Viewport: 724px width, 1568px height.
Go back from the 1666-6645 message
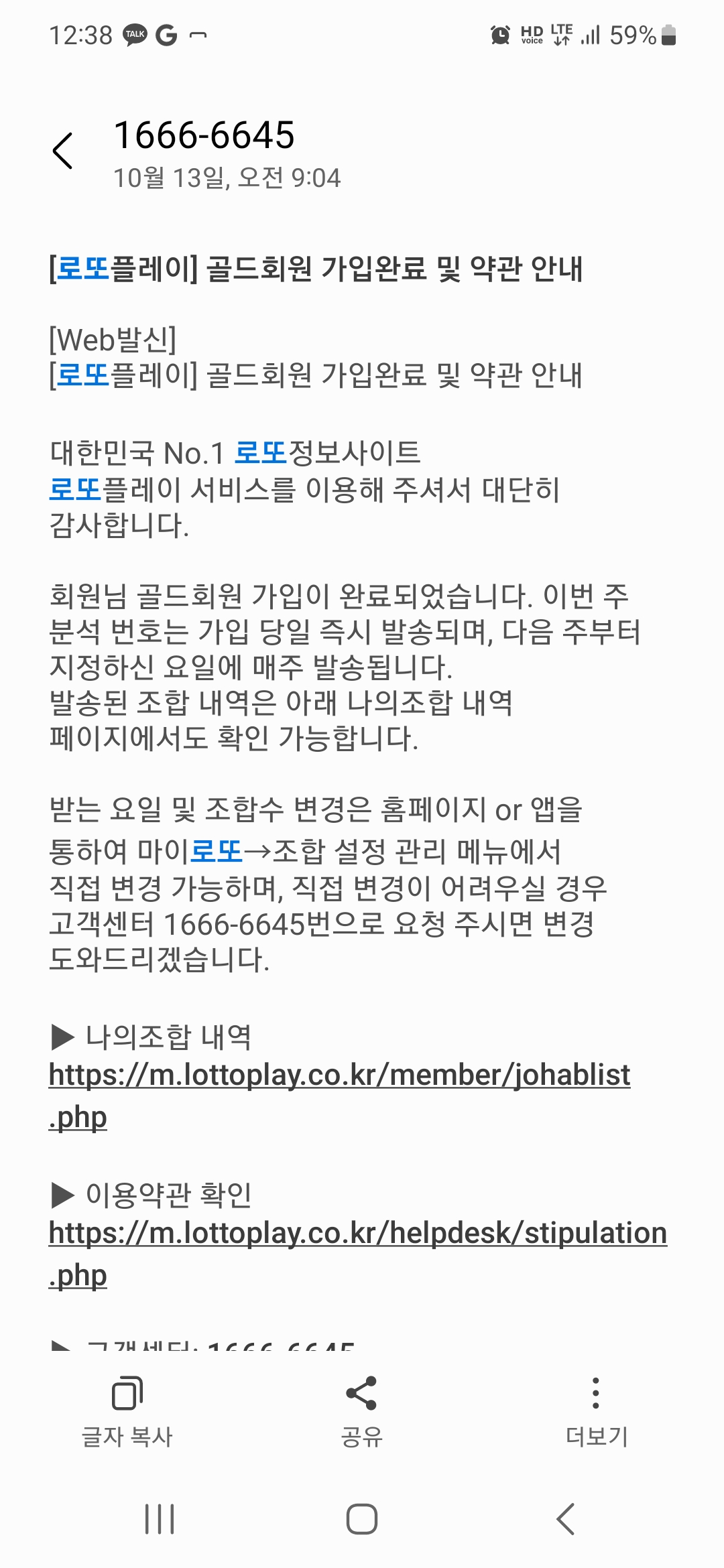pyautogui.click(x=62, y=151)
